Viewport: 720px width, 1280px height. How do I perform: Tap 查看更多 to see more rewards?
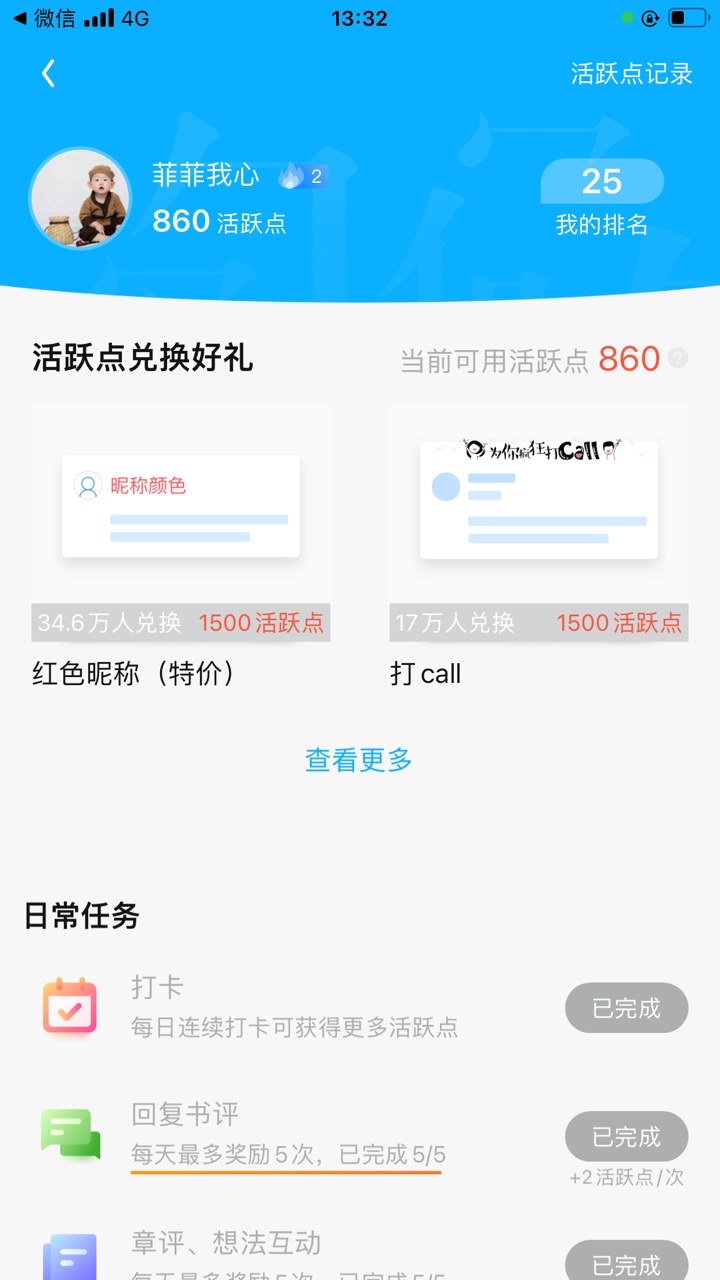pos(359,760)
